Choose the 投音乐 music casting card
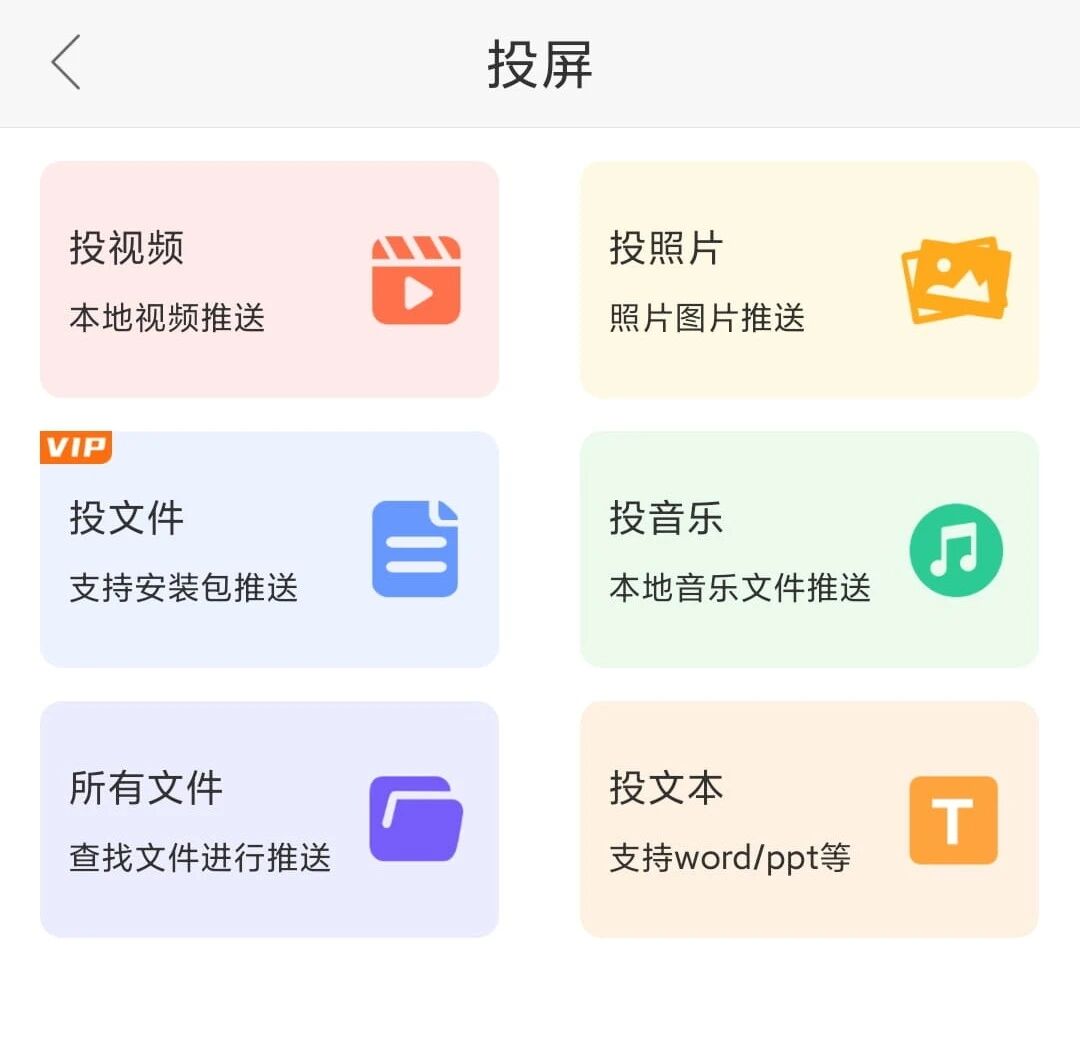The image size is (1080, 1043). pyautogui.click(x=809, y=549)
